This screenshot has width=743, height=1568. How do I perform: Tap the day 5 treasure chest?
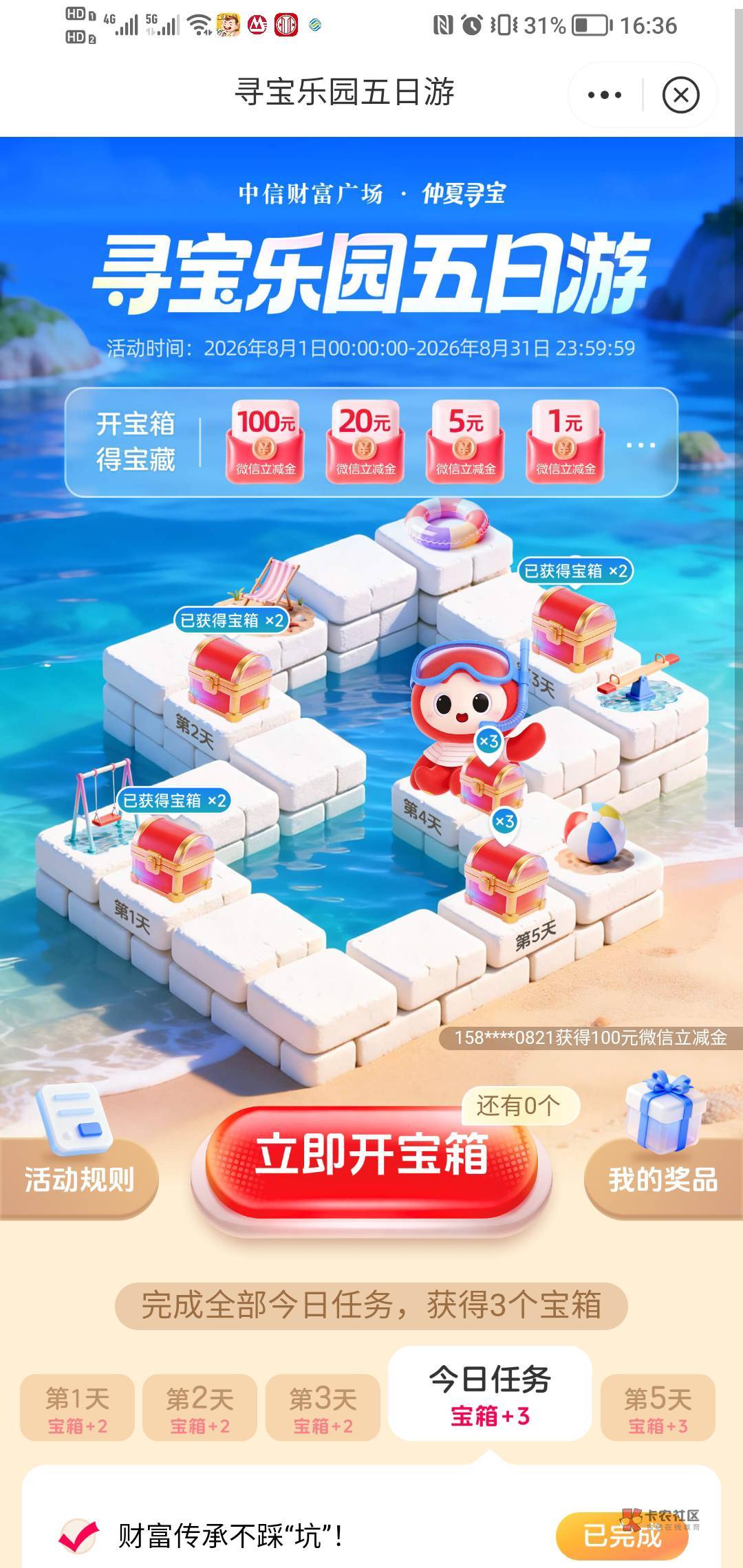(x=506, y=878)
